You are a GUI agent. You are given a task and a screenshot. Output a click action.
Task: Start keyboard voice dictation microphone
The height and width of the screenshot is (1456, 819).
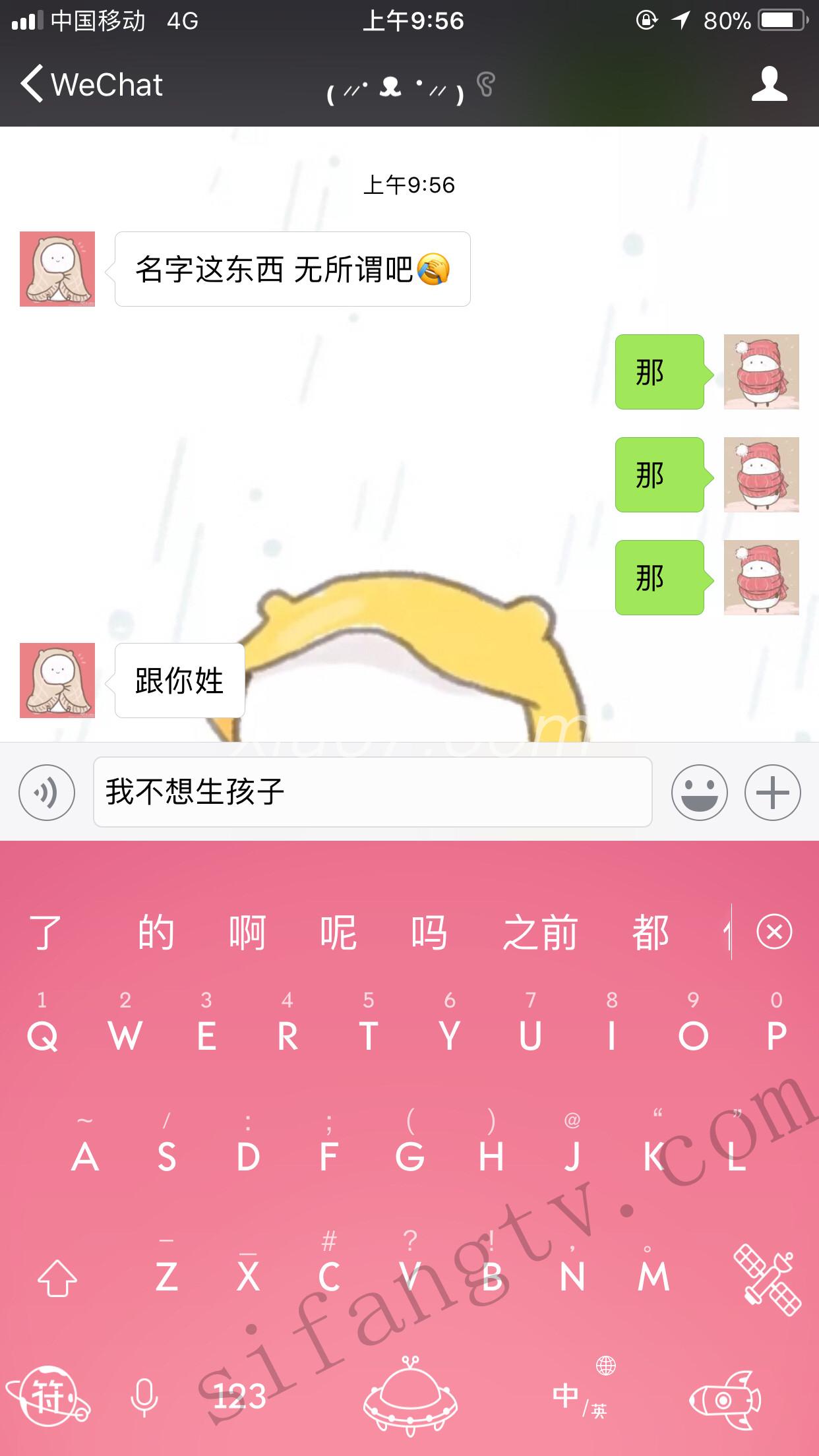[144, 1397]
